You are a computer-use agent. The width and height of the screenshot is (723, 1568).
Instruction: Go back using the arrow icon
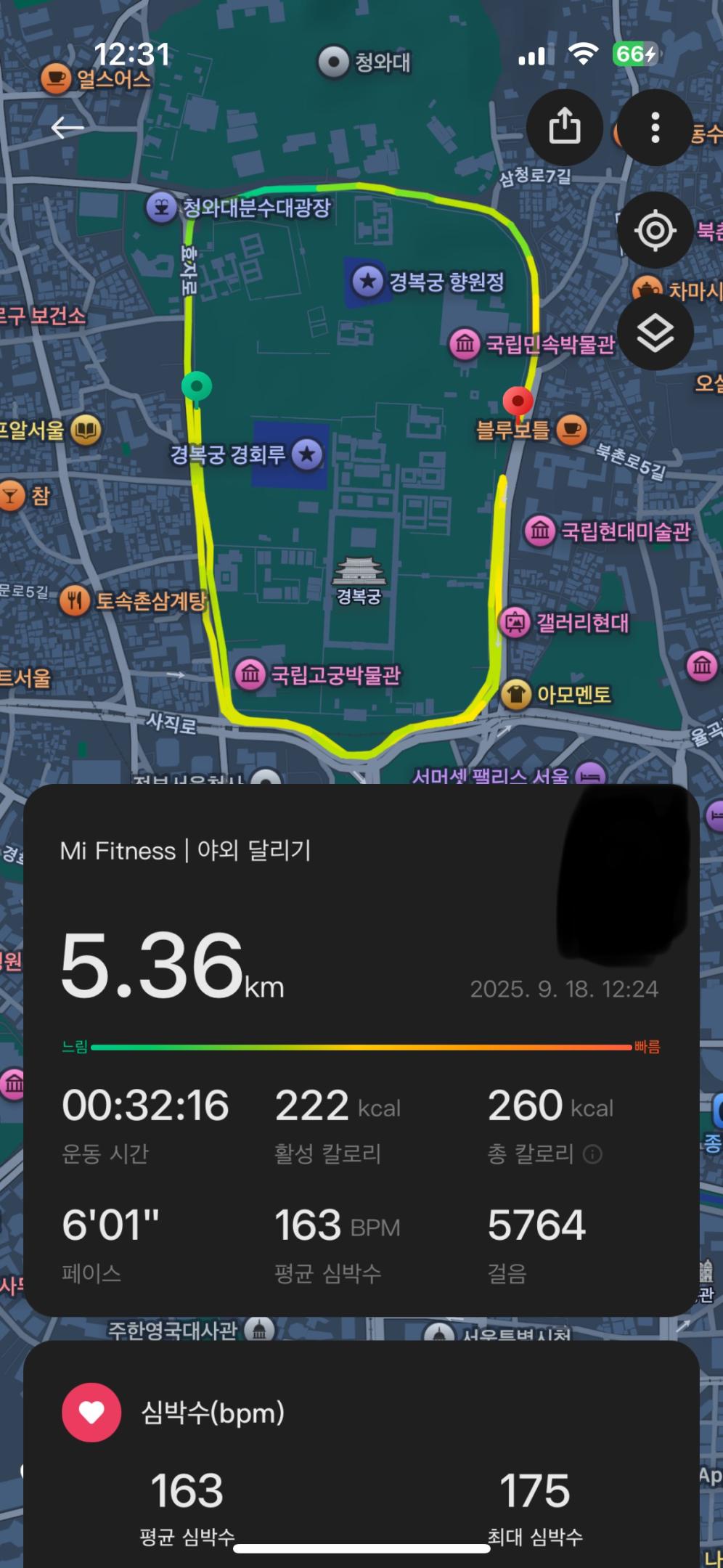pos(68,128)
